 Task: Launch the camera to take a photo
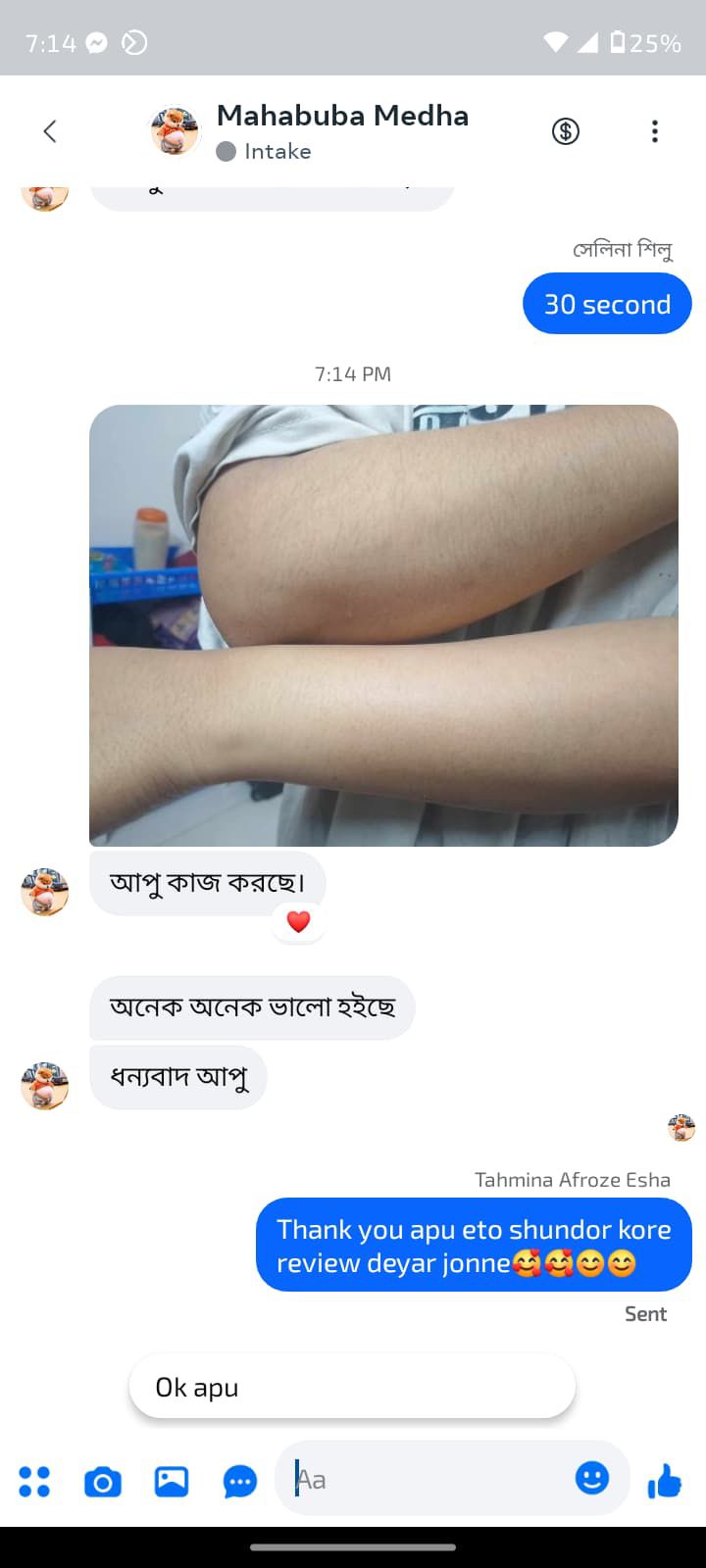coord(103,1481)
